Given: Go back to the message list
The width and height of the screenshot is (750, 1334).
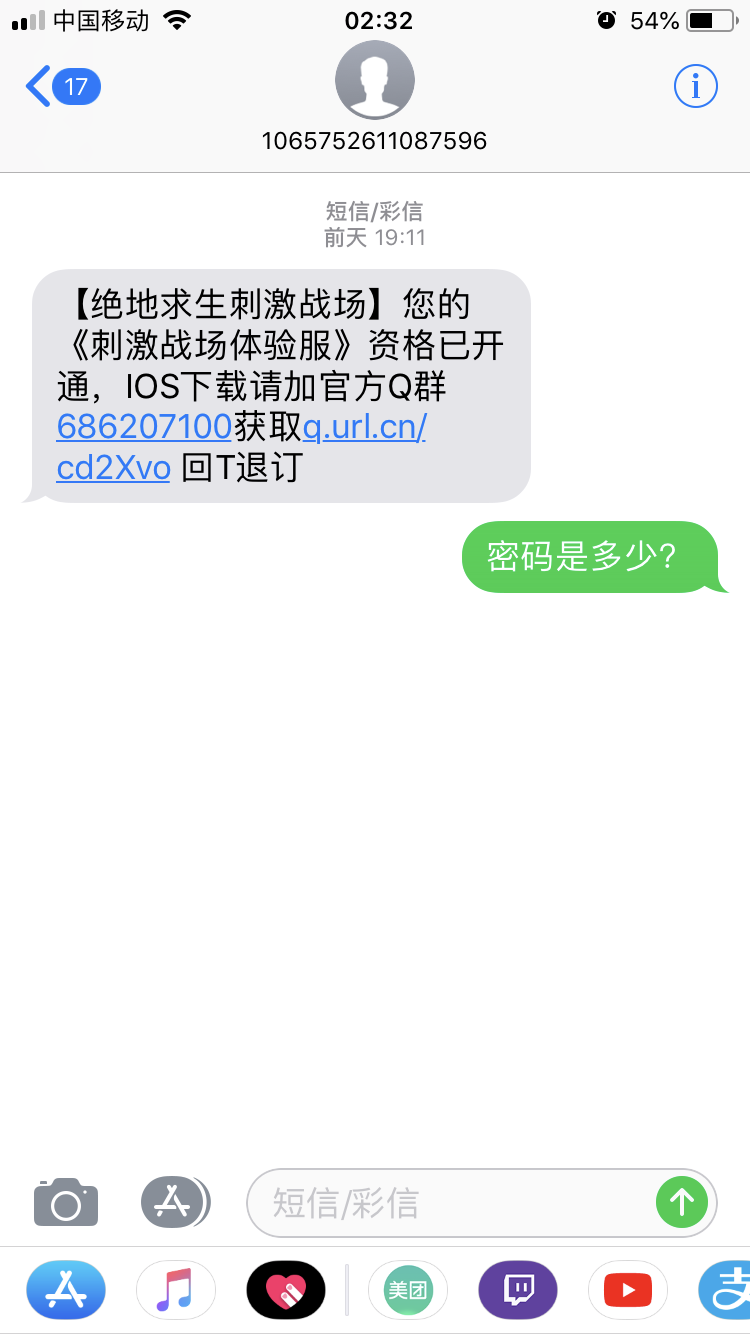Looking at the screenshot, I should [62, 87].
